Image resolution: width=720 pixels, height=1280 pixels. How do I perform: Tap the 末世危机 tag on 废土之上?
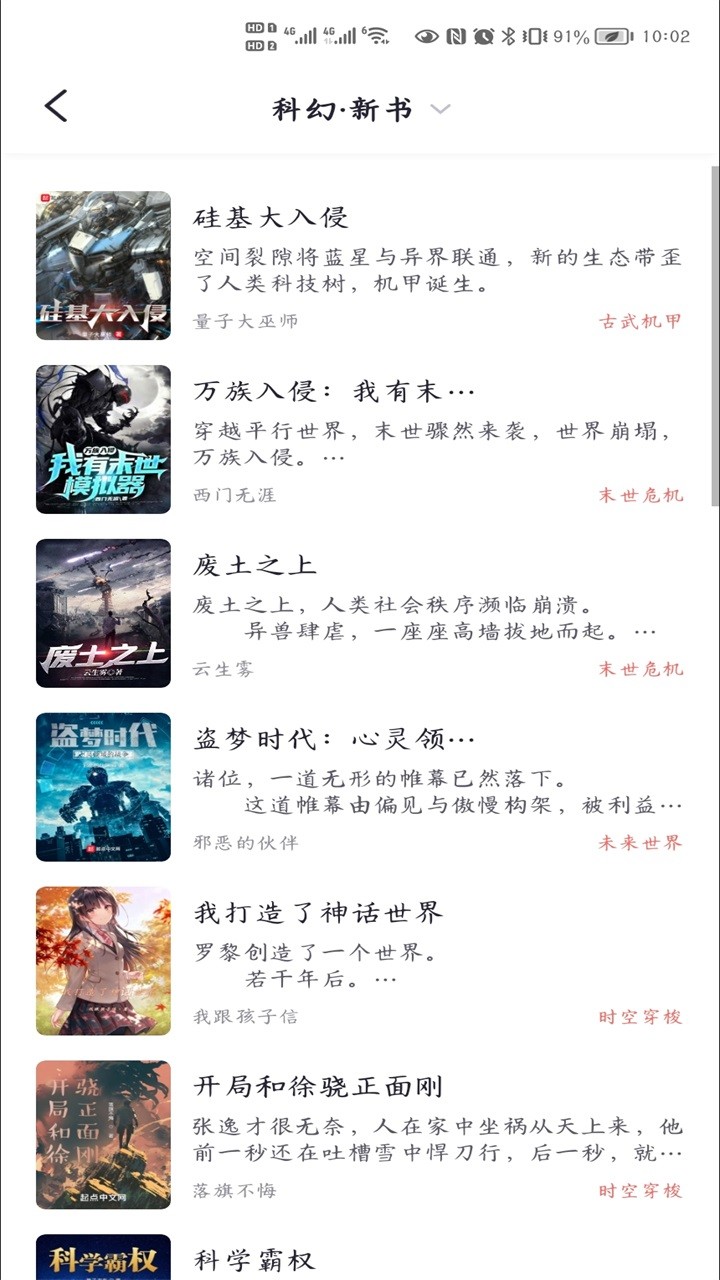[x=640, y=667]
